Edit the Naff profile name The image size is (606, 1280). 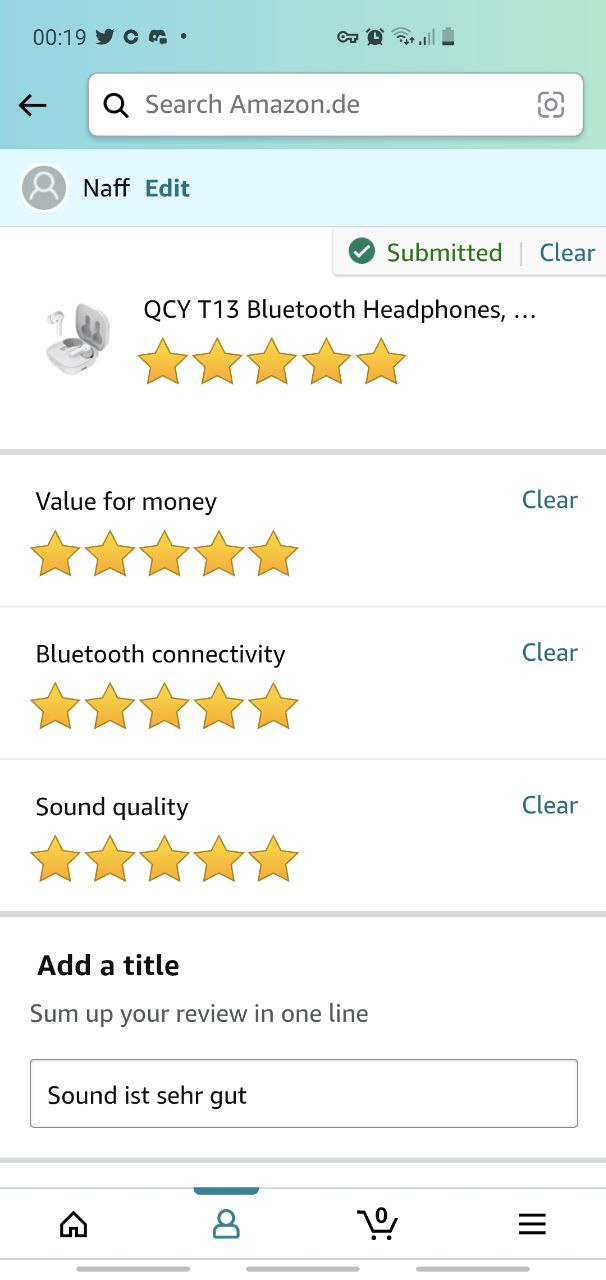click(x=167, y=188)
